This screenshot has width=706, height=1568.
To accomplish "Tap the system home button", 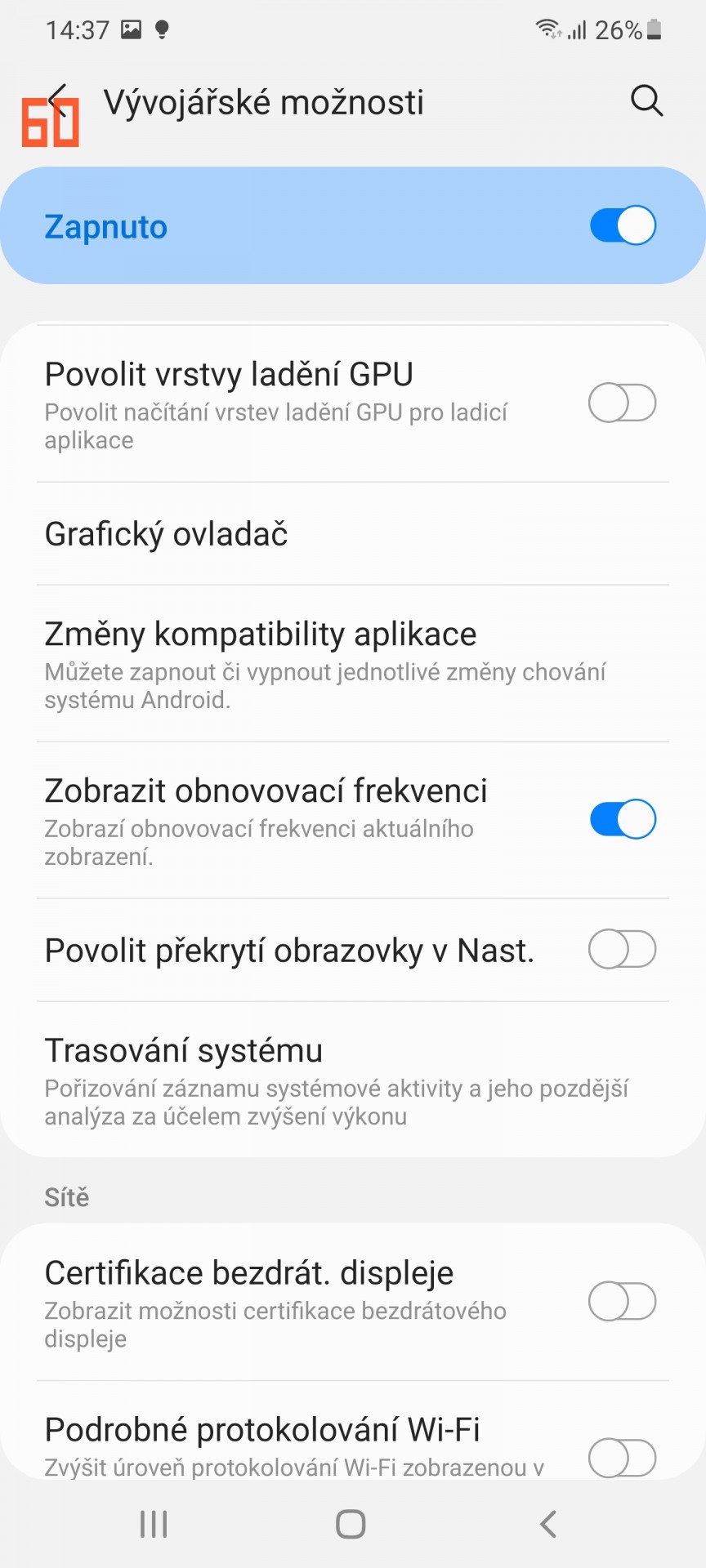I will point(351,1524).
